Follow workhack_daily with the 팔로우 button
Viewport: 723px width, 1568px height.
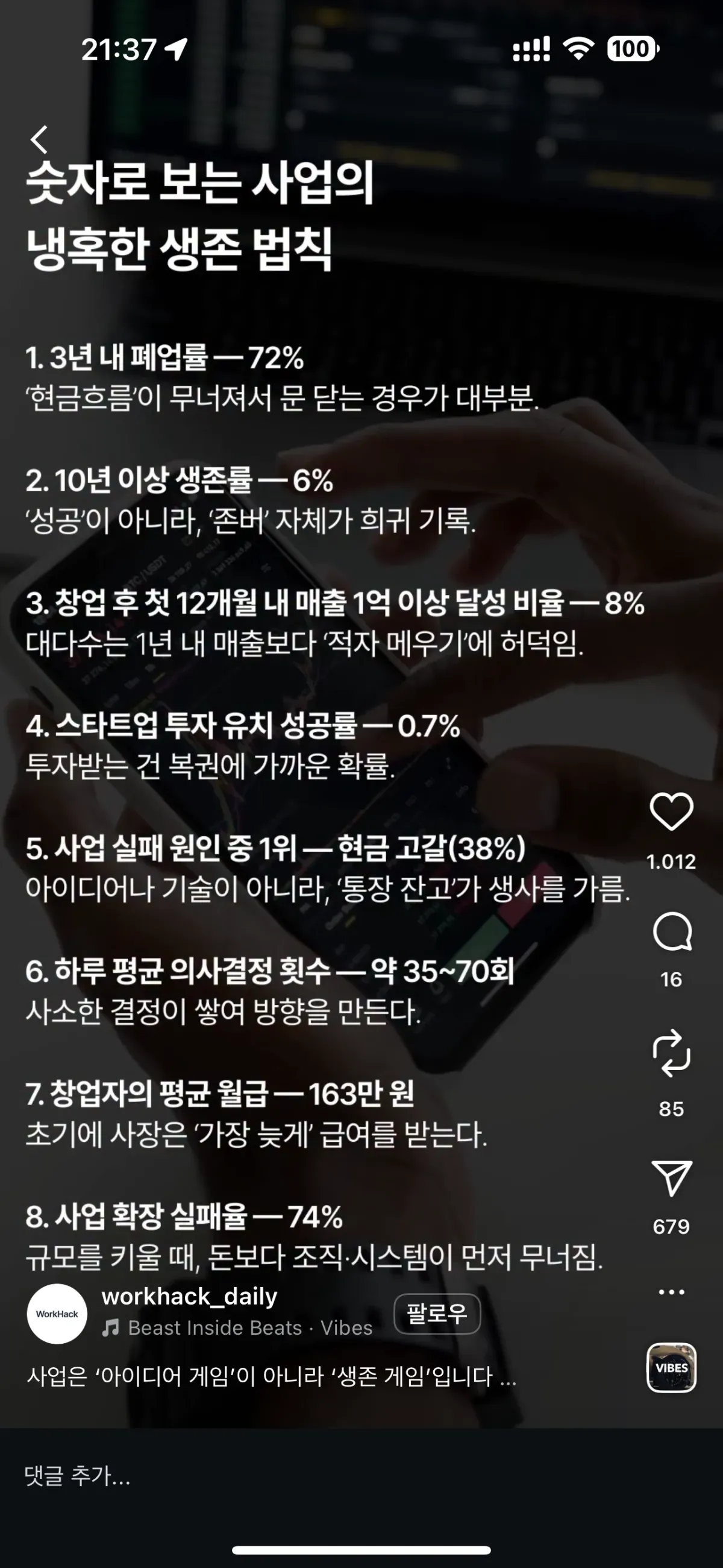437,1314
